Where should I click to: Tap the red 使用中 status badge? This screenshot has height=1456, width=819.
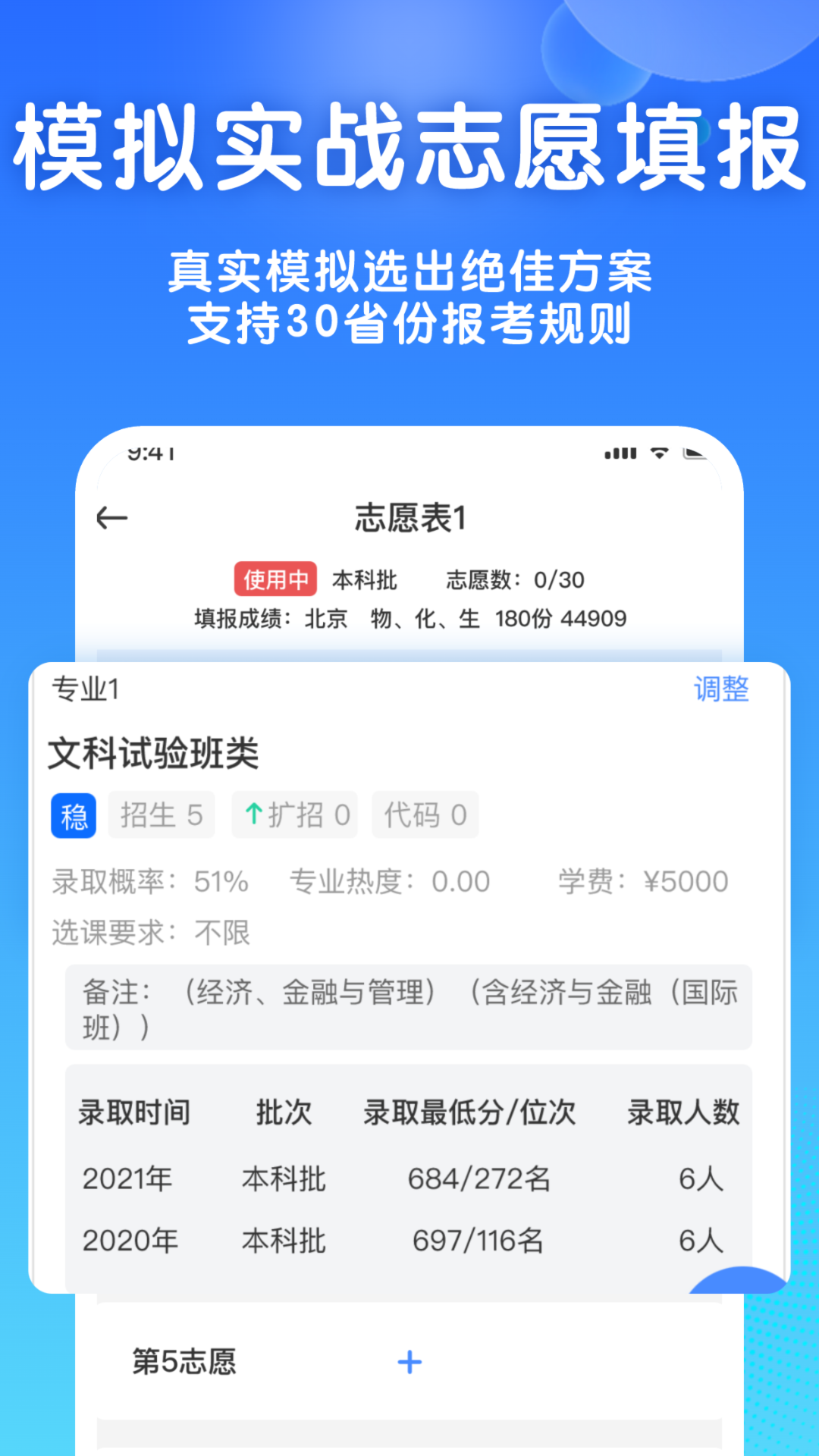[x=275, y=579]
